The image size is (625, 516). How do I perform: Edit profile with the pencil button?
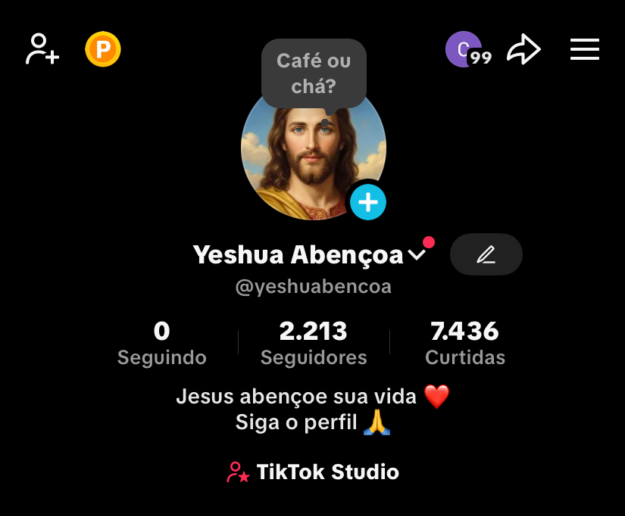(x=486, y=255)
